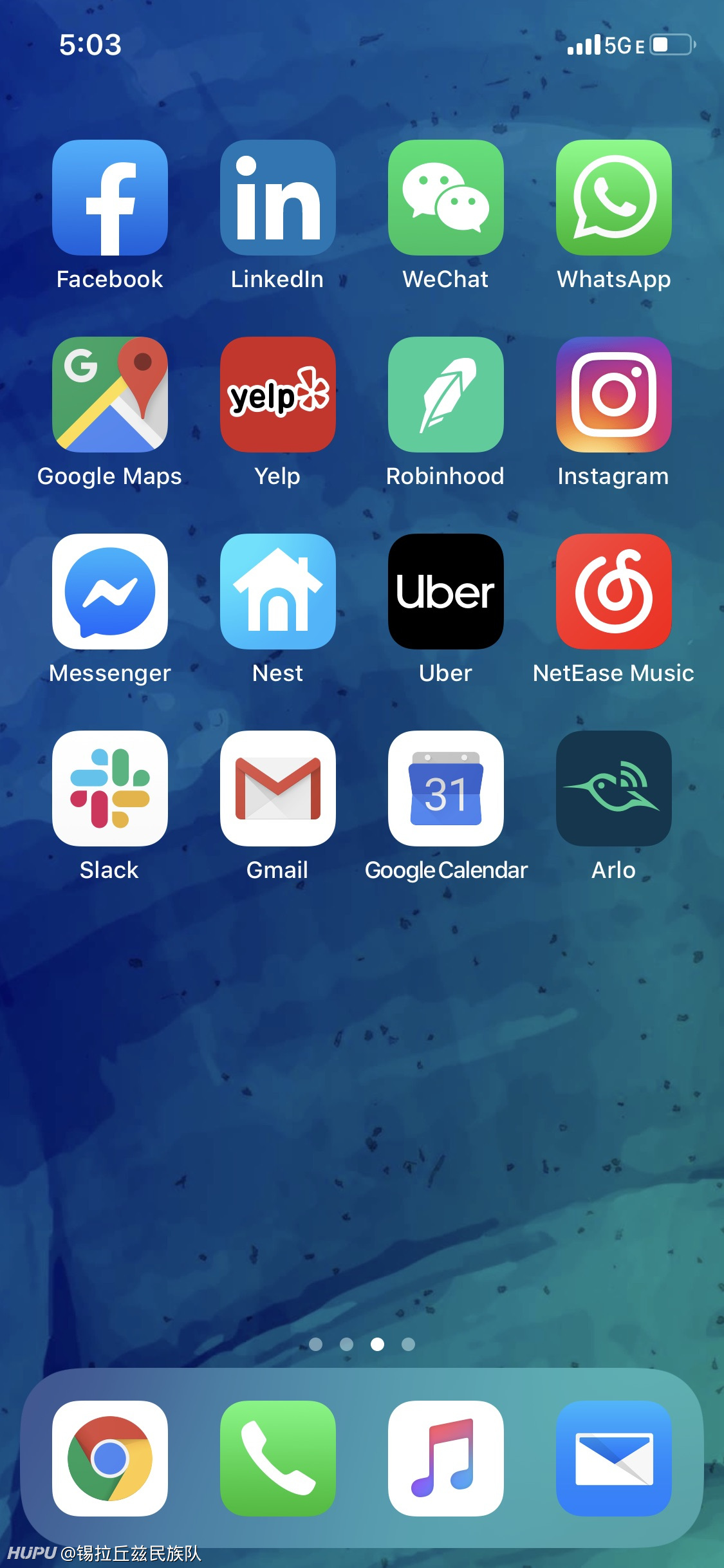Open Google Maps

(110, 395)
